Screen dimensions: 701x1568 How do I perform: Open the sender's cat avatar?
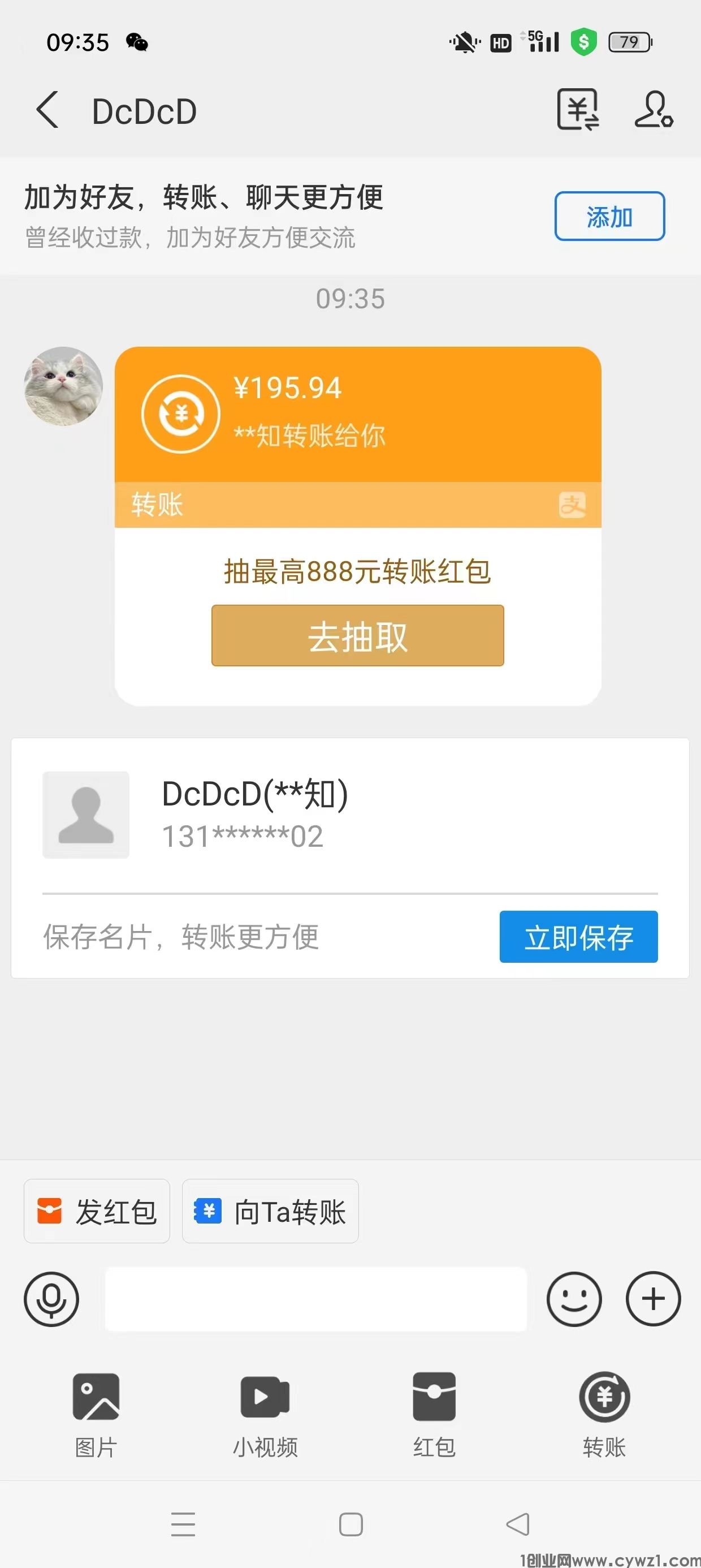pos(63,386)
